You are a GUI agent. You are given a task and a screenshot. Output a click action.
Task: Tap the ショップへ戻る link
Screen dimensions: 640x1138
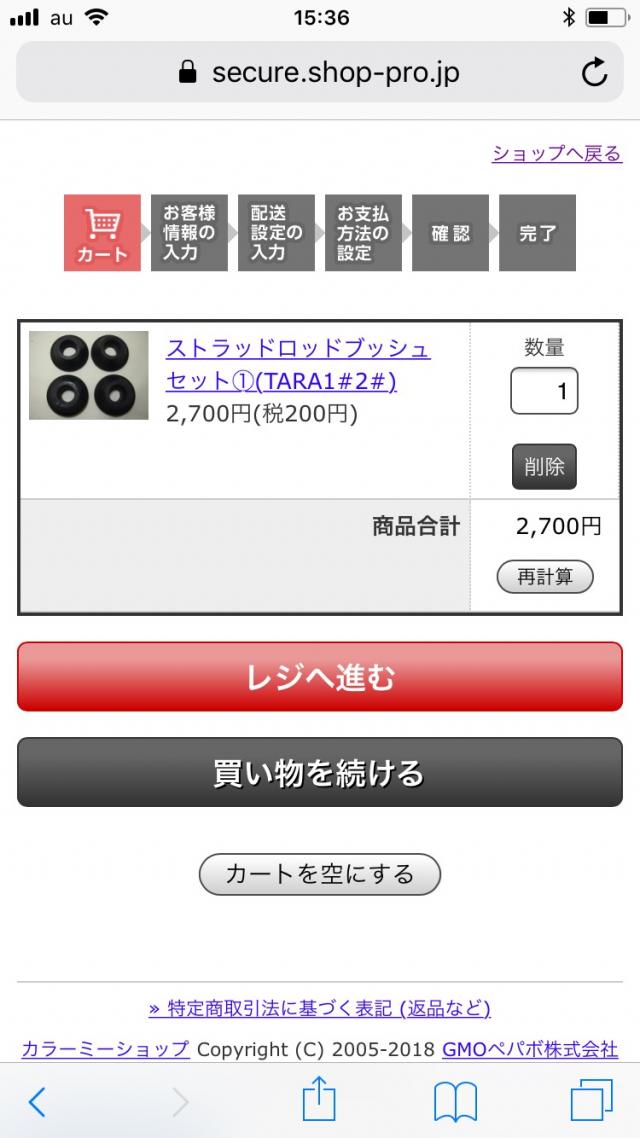(556, 153)
